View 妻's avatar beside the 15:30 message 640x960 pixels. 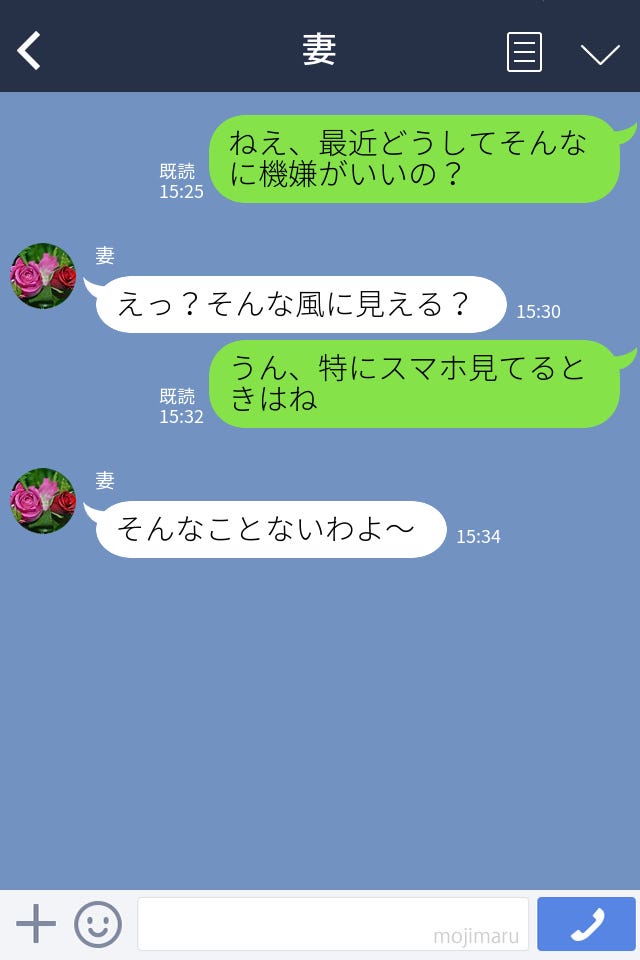(x=43, y=276)
